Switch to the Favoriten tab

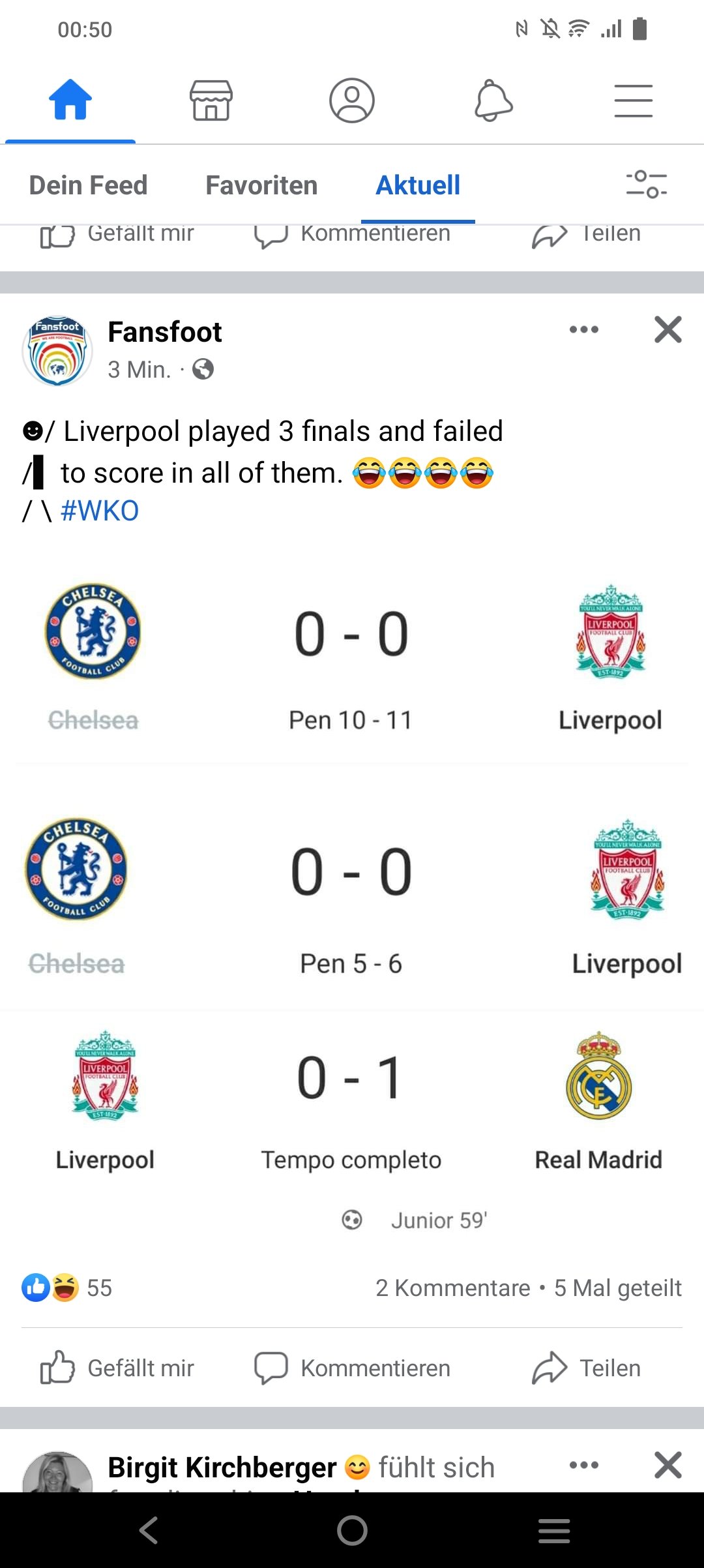261,185
